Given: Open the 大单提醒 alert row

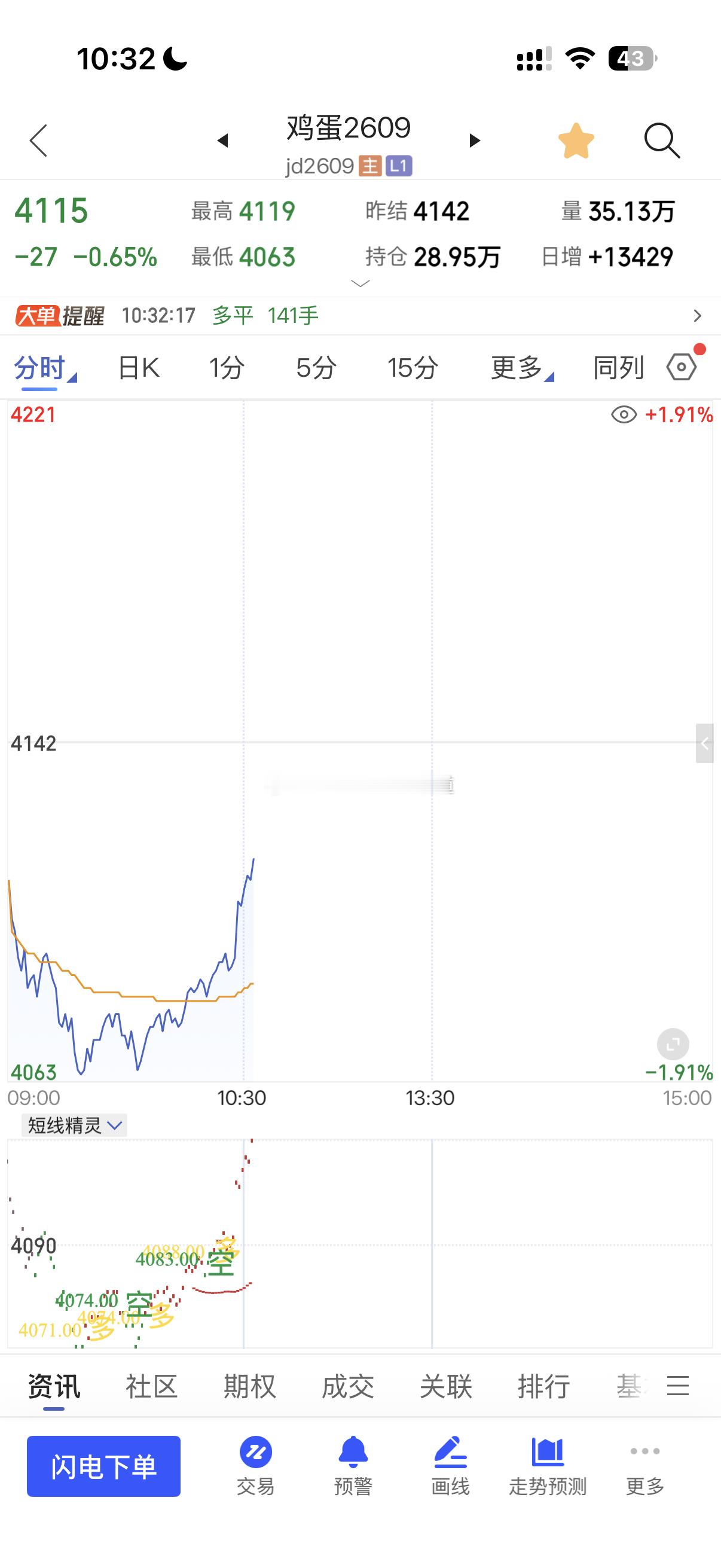Looking at the screenshot, I should [360, 315].
